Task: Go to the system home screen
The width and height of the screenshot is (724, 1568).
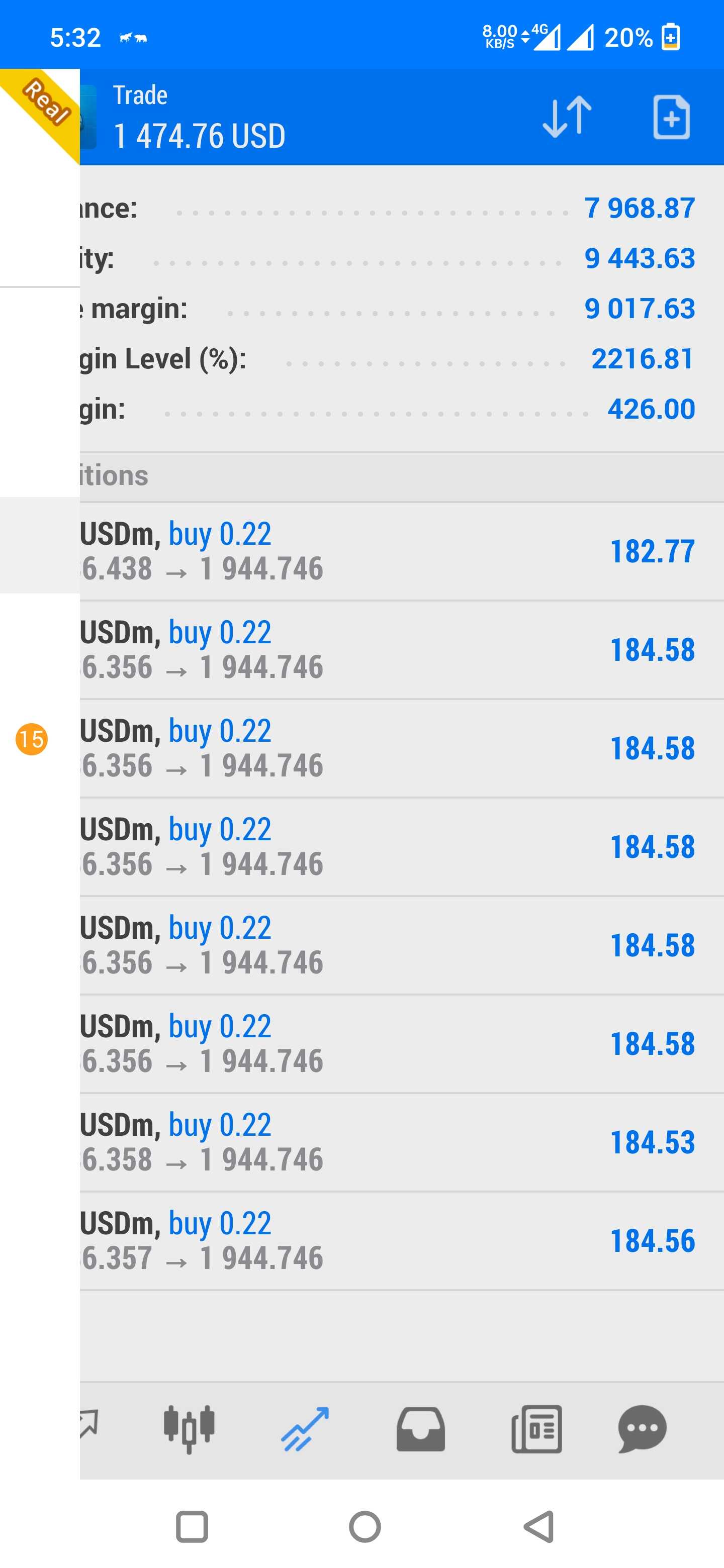Action: pos(365,1527)
